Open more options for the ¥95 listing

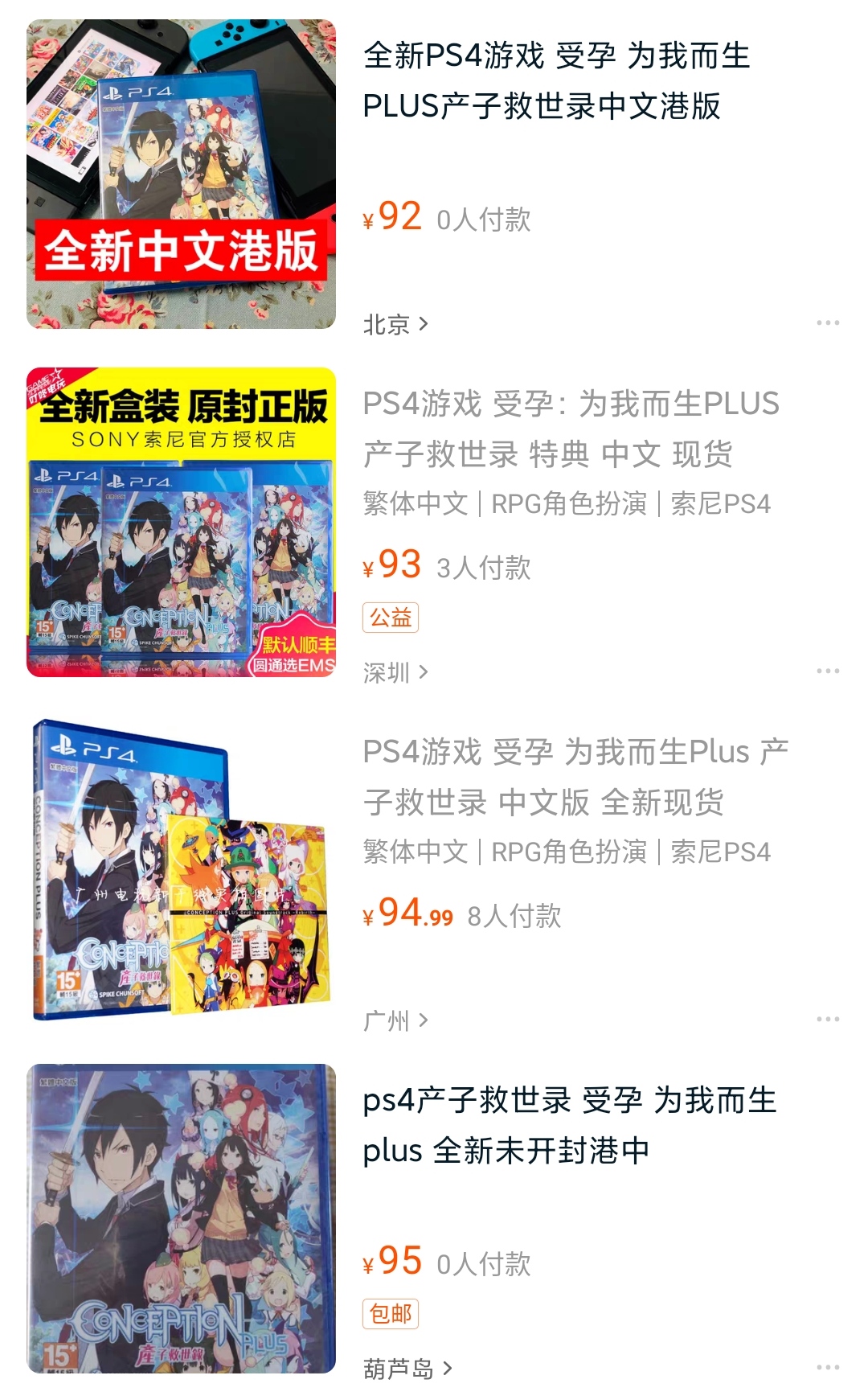tap(828, 1367)
